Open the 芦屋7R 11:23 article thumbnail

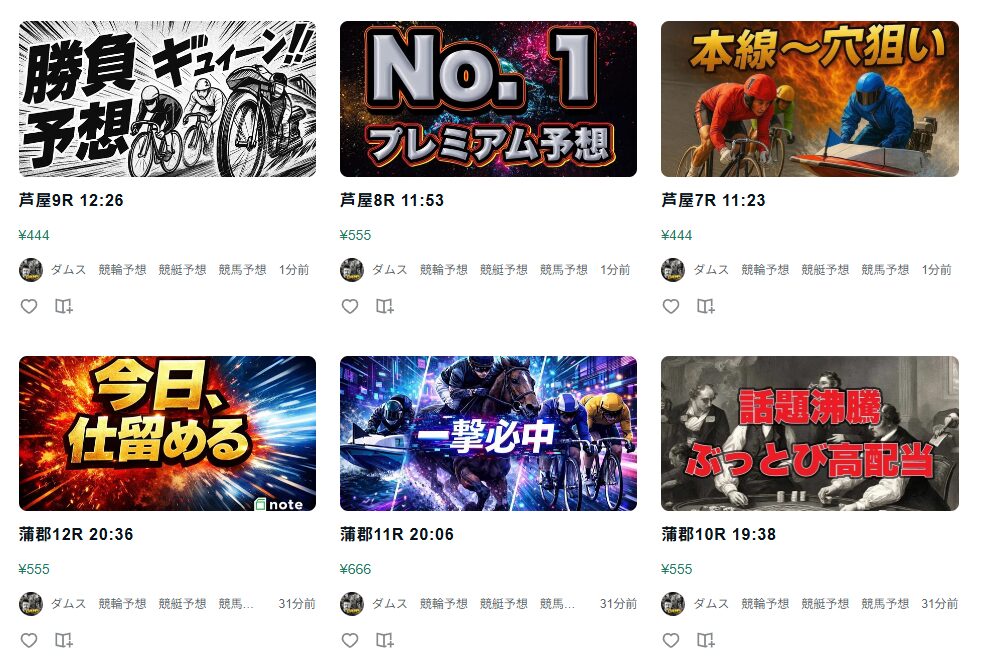point(809,99)
